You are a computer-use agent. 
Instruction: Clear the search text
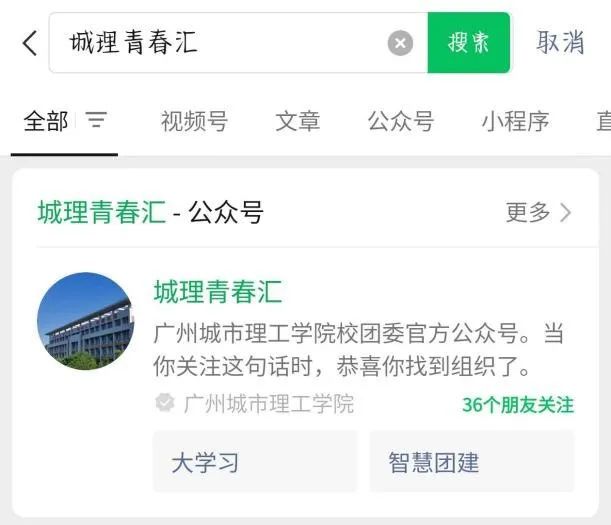pyautogui.click(x=400, y=43)
